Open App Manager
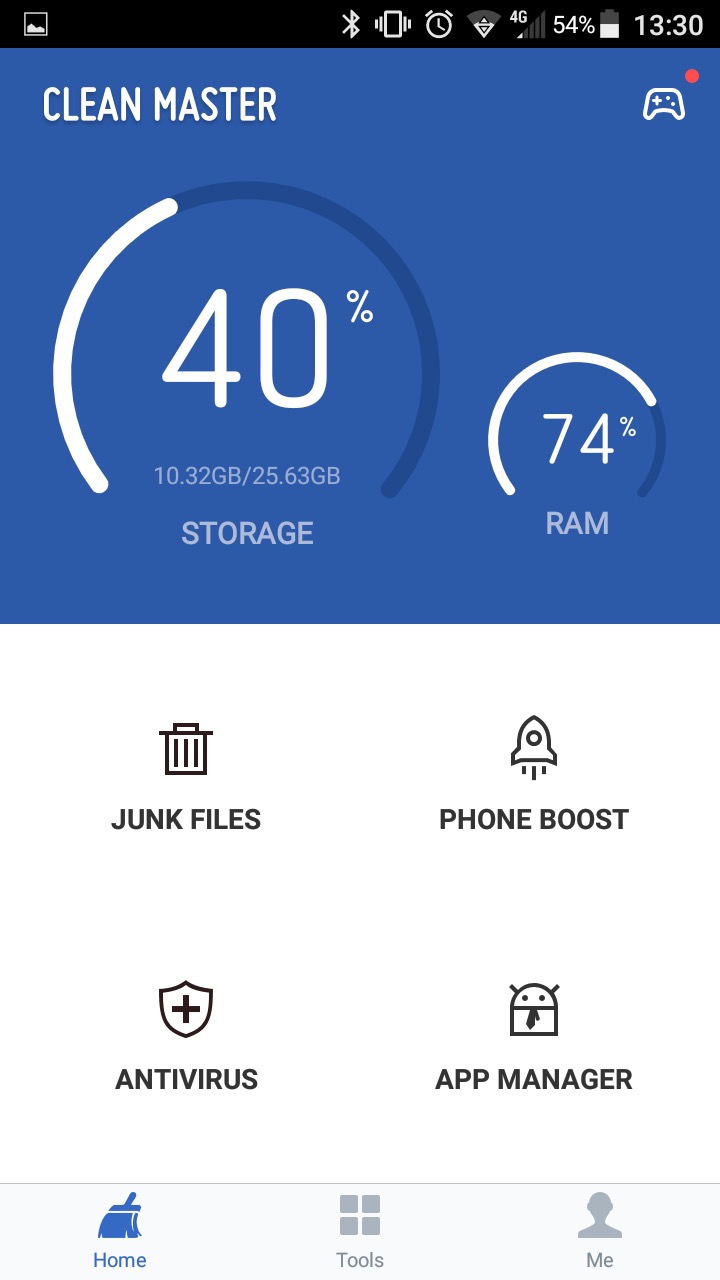Viewport: 720px width, 1280px height. (x=534, y=1037)
